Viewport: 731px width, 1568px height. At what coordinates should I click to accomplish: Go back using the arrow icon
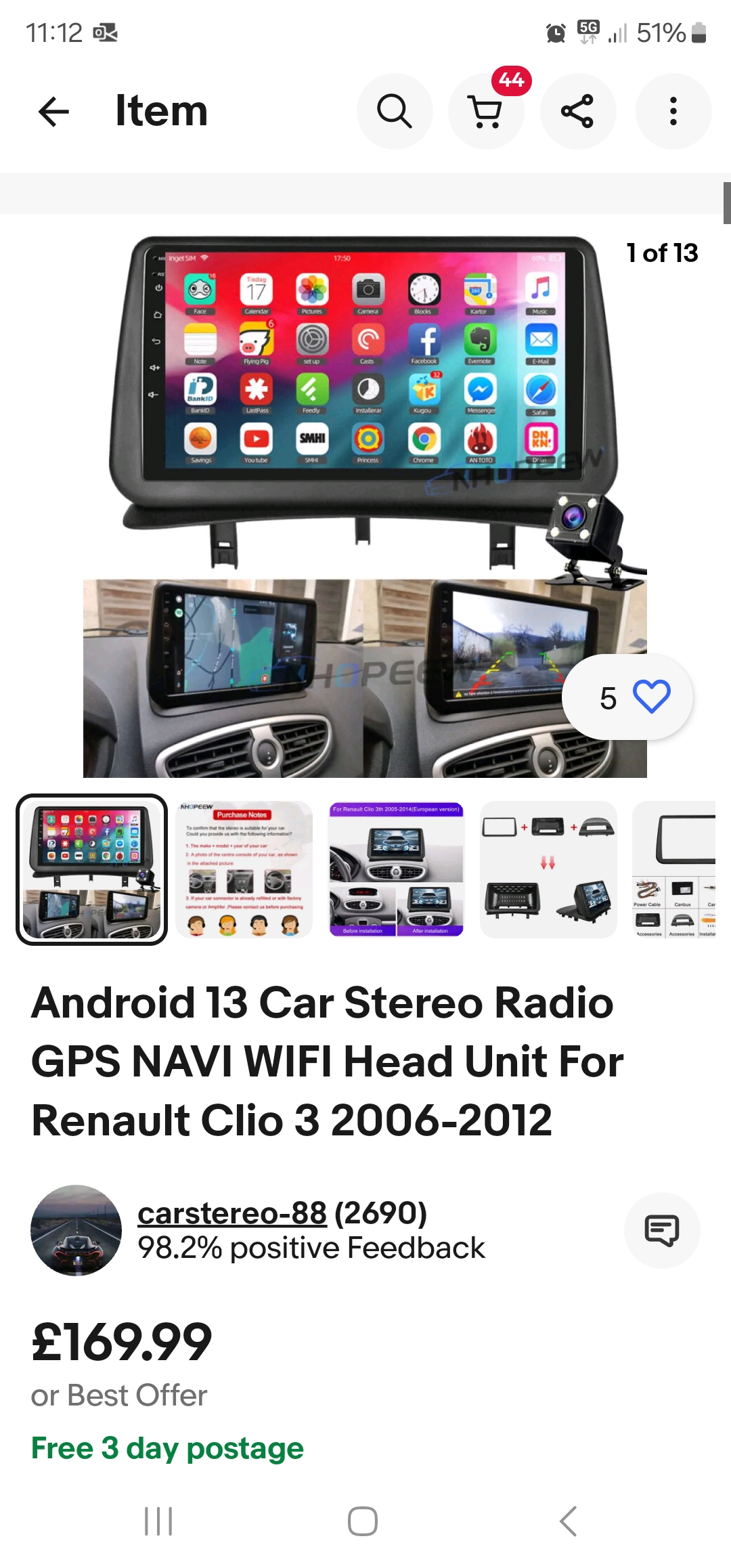[54, 112]
